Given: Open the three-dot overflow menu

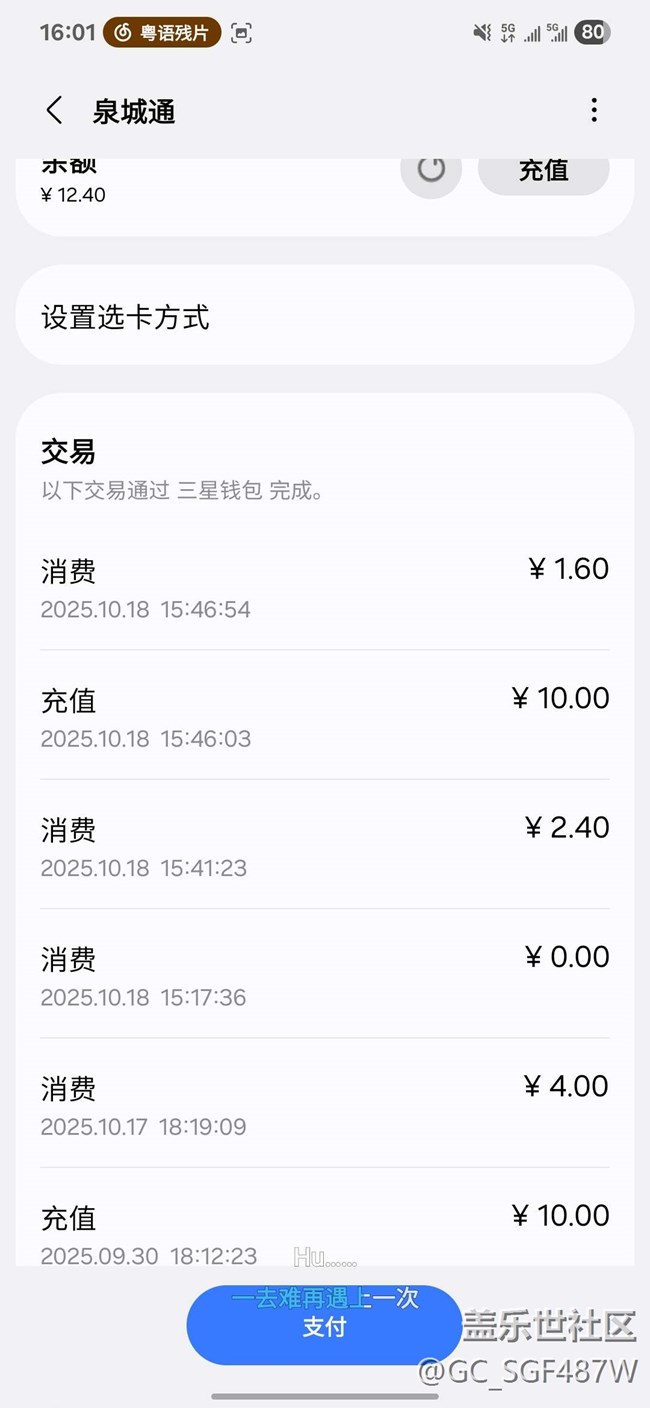Looking at the screenshot, I should click(x=594, y=110).
